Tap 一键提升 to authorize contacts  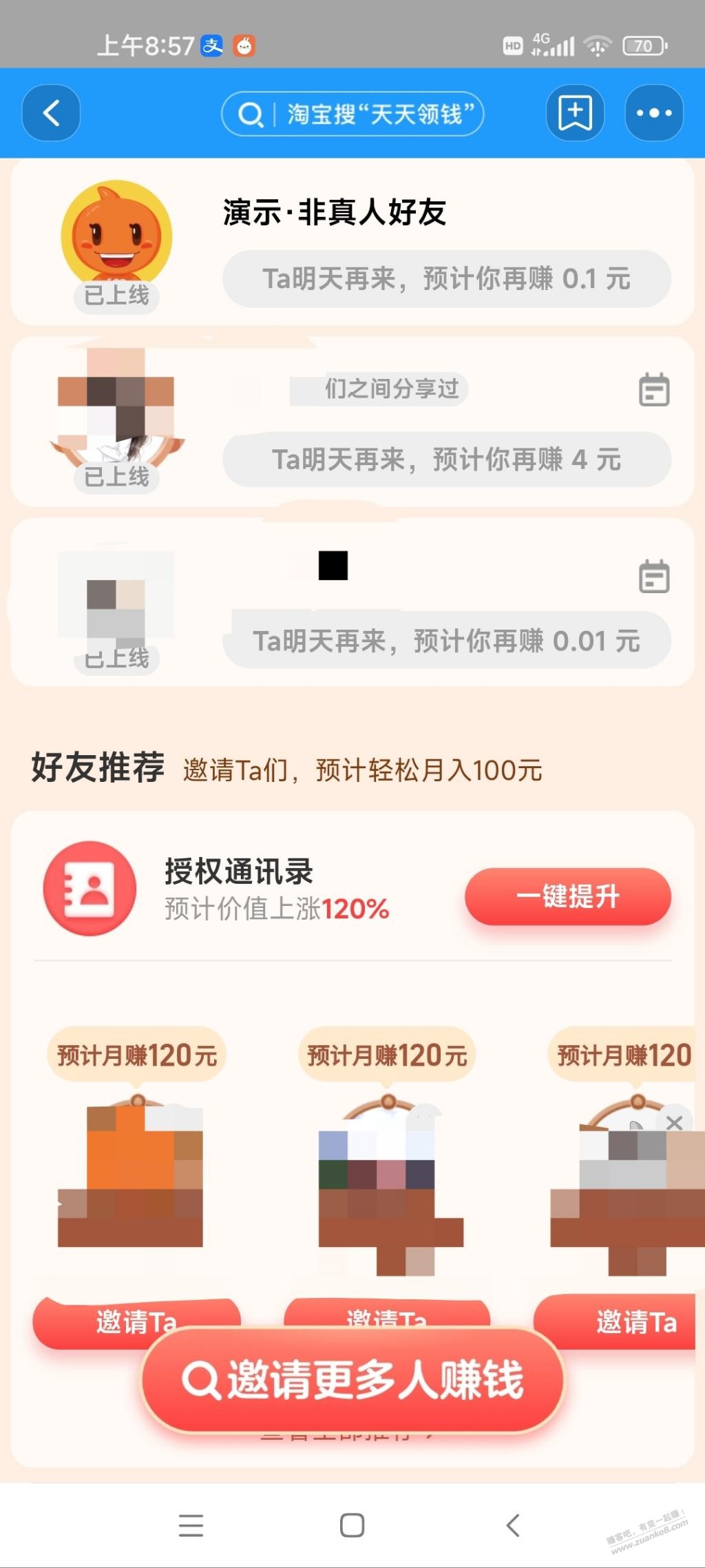click(x=568, y=896)
